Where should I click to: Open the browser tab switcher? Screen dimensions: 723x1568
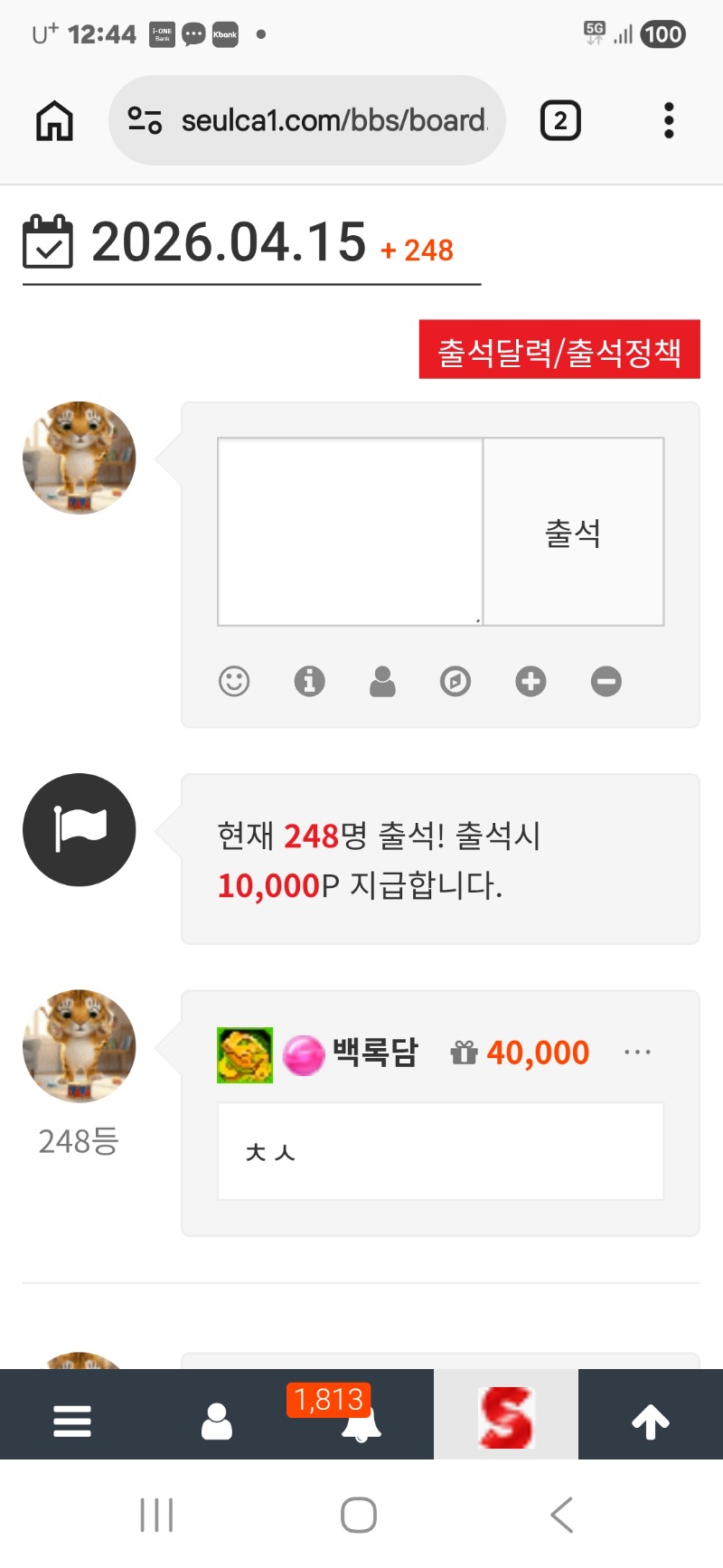click(560, 120)
